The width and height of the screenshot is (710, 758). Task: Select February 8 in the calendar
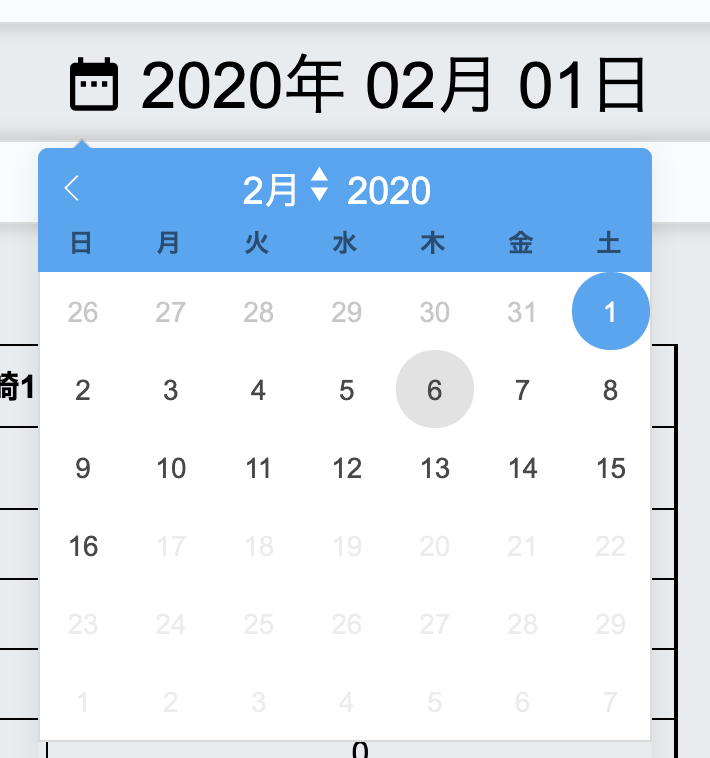(610, 390)
